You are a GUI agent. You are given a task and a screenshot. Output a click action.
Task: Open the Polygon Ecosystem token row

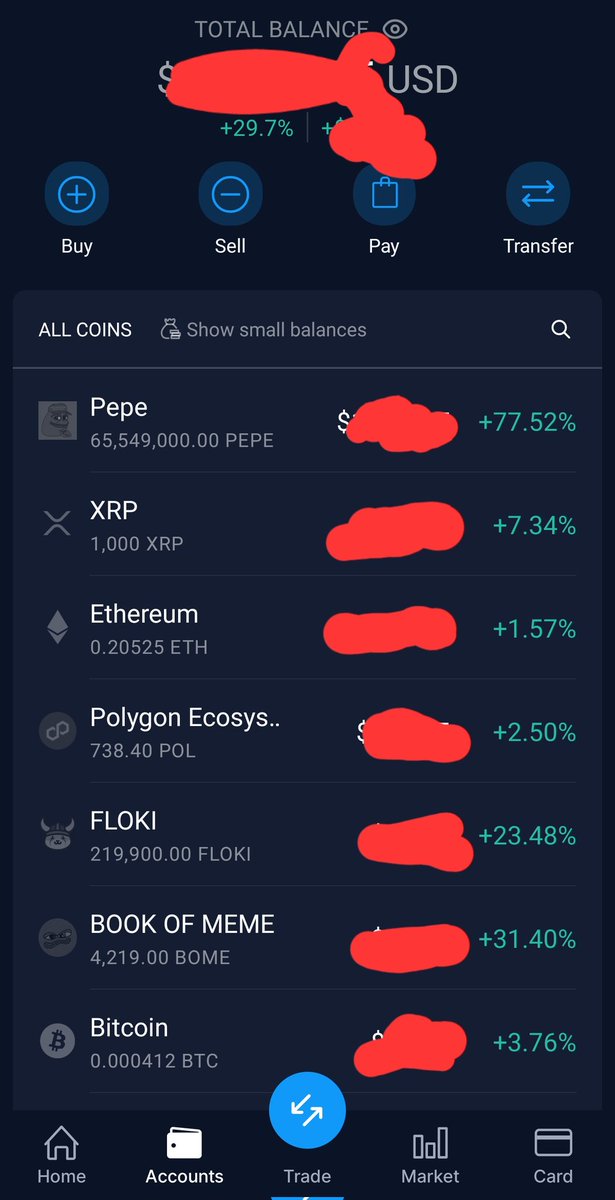click(307, 732)
